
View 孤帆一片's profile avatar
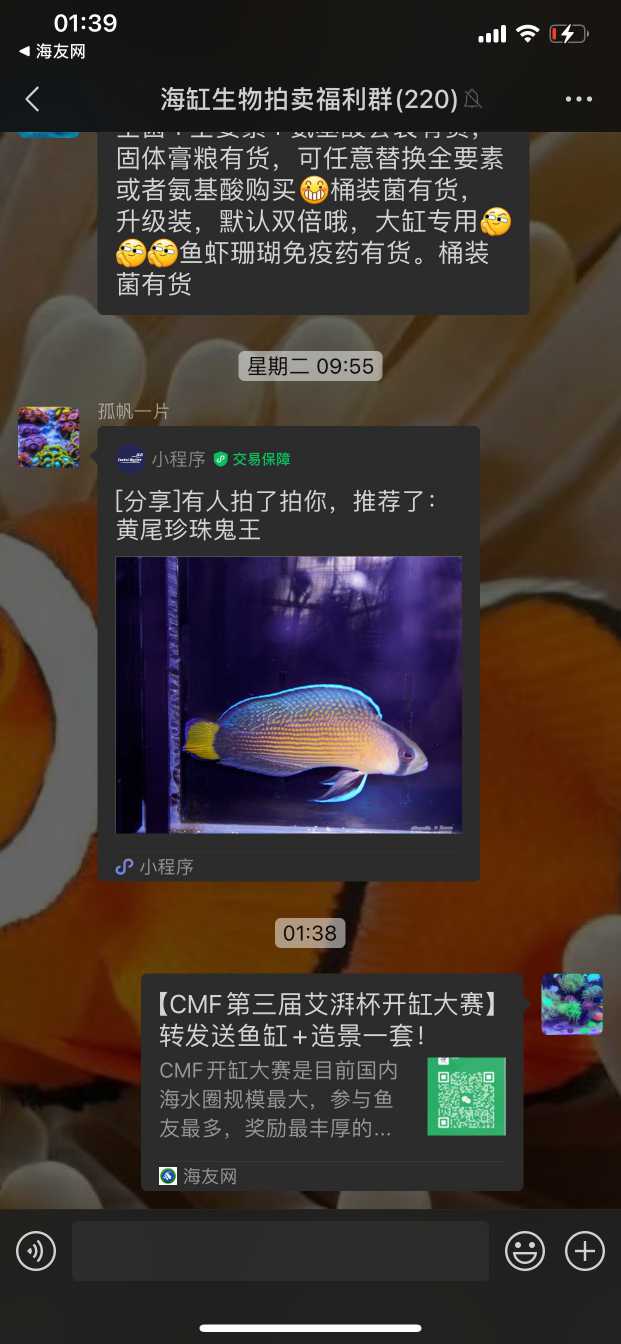pos(48,437)
